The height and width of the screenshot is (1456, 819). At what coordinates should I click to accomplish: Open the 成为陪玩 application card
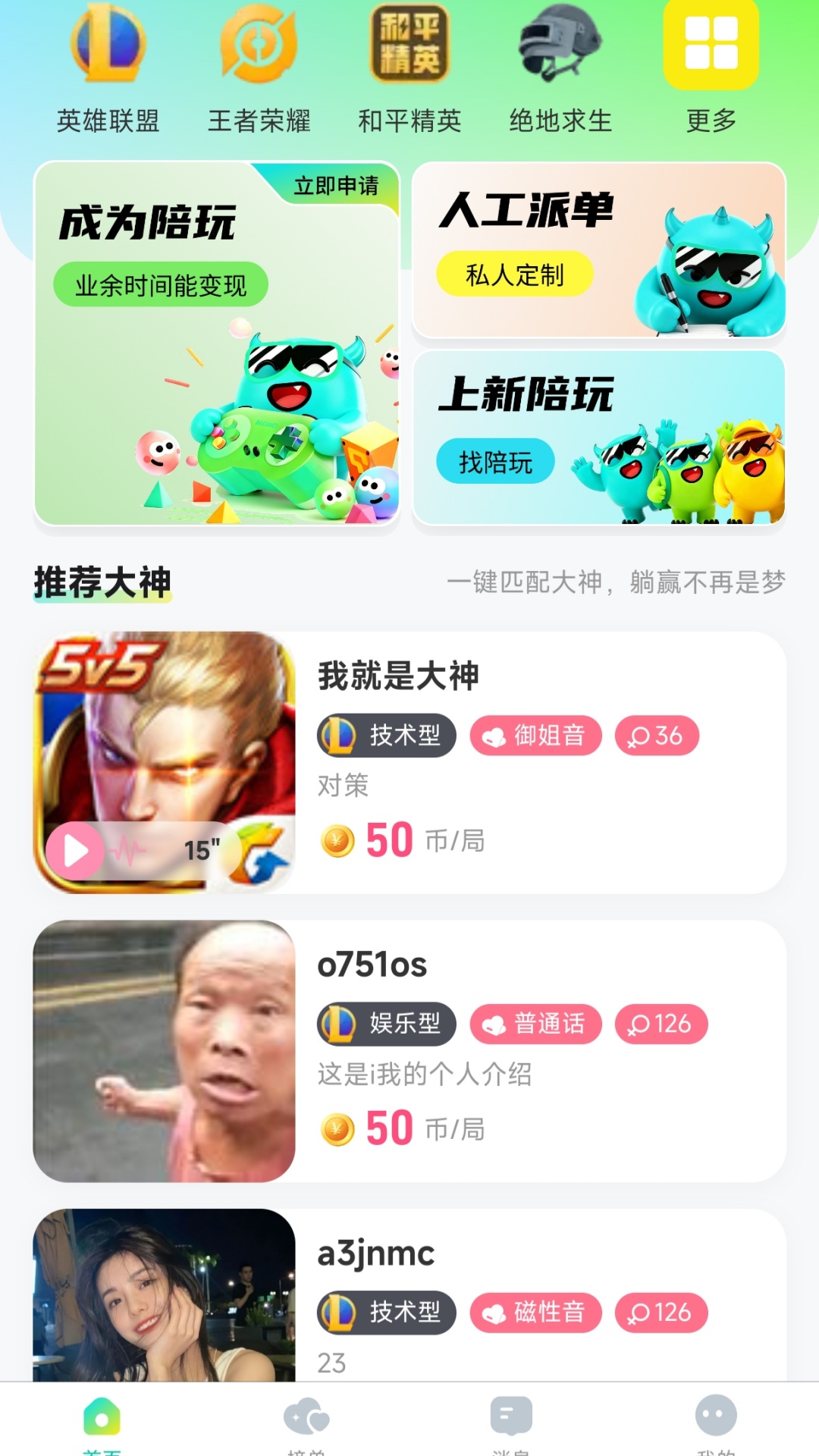(217, 343)
